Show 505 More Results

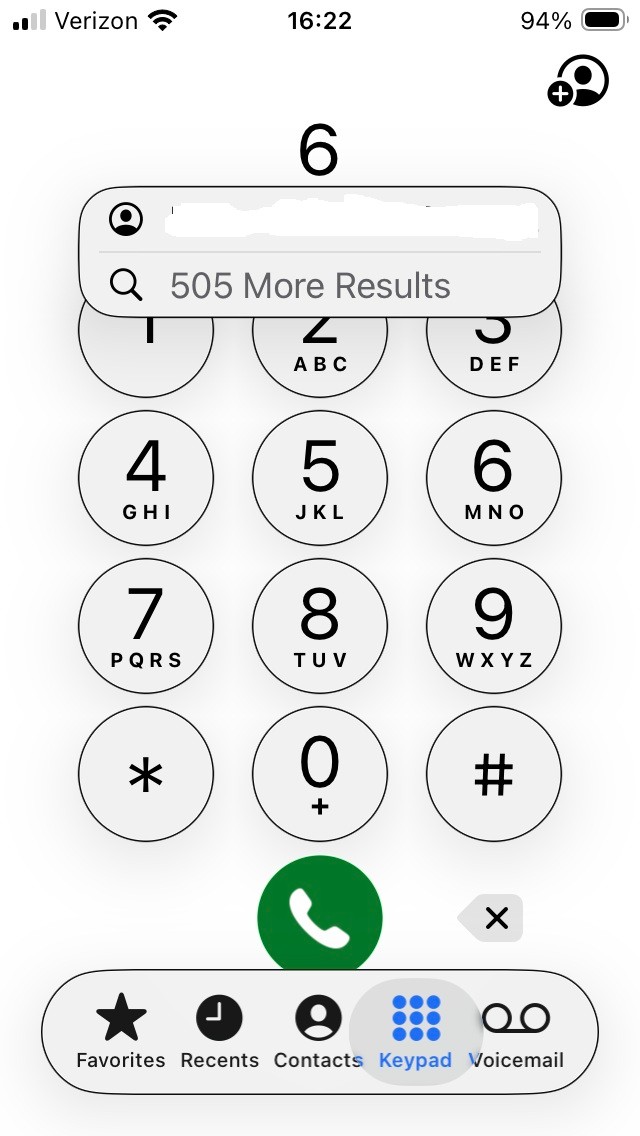pos(310,286)
